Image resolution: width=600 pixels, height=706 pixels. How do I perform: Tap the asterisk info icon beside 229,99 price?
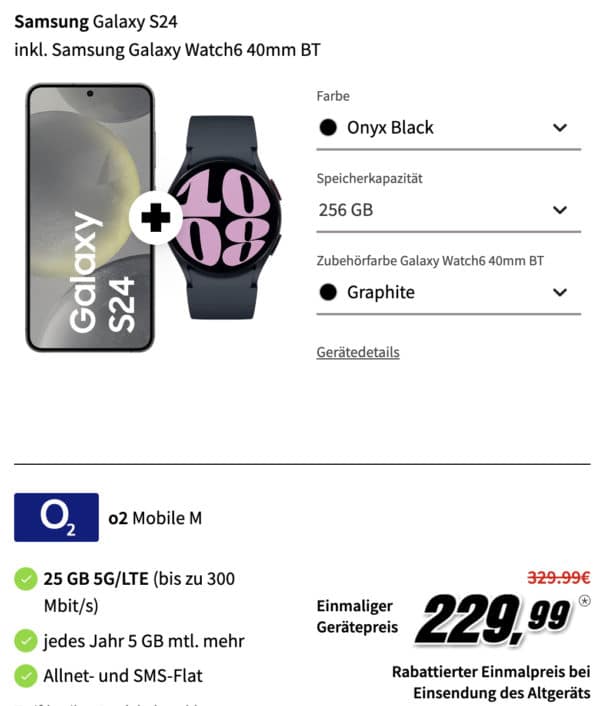coord(584,602)
